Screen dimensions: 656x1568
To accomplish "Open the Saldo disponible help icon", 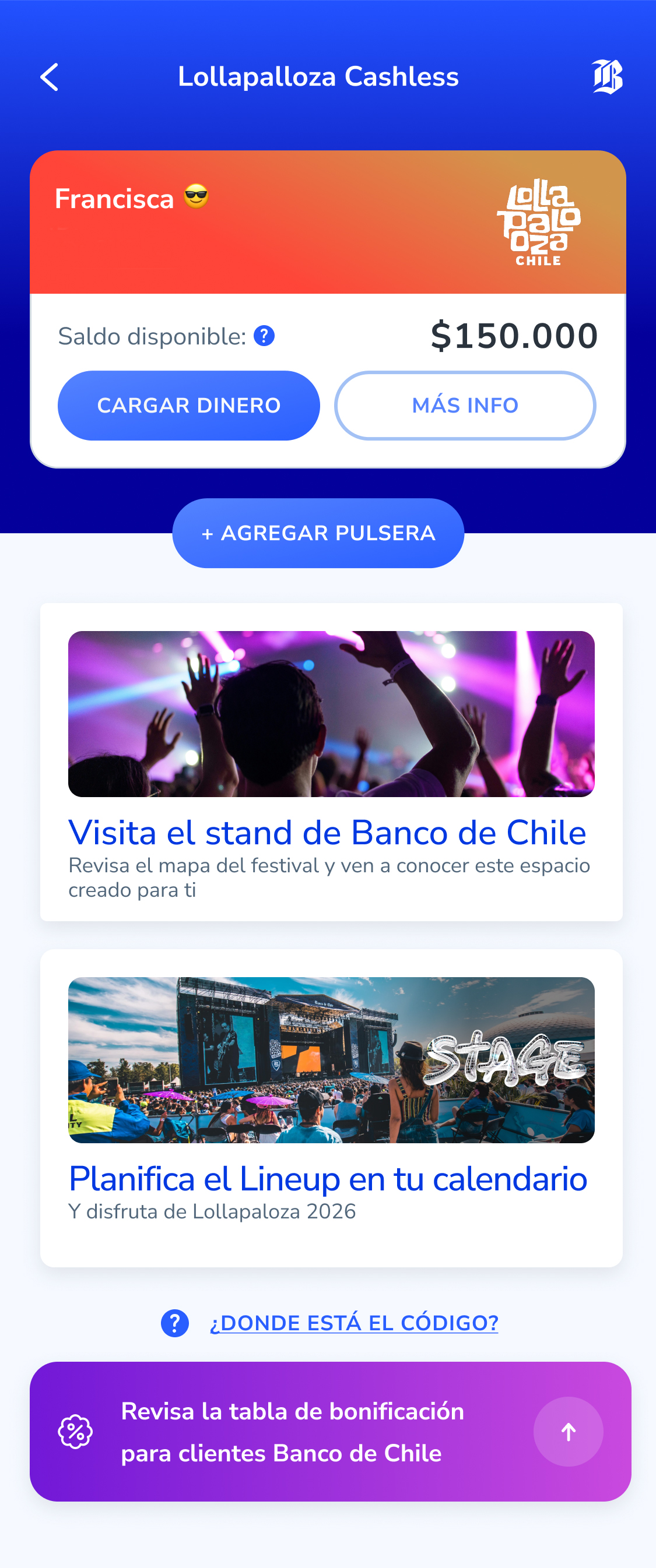I will 264,336.
